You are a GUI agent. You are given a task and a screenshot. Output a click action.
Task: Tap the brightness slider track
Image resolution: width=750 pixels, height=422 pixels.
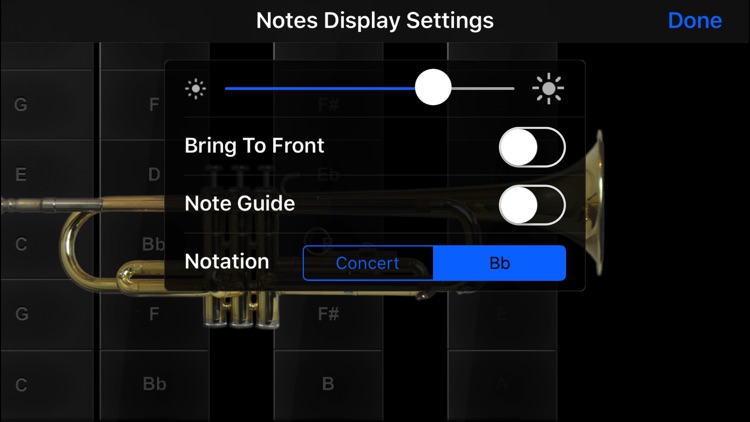(x=320, y=89)
